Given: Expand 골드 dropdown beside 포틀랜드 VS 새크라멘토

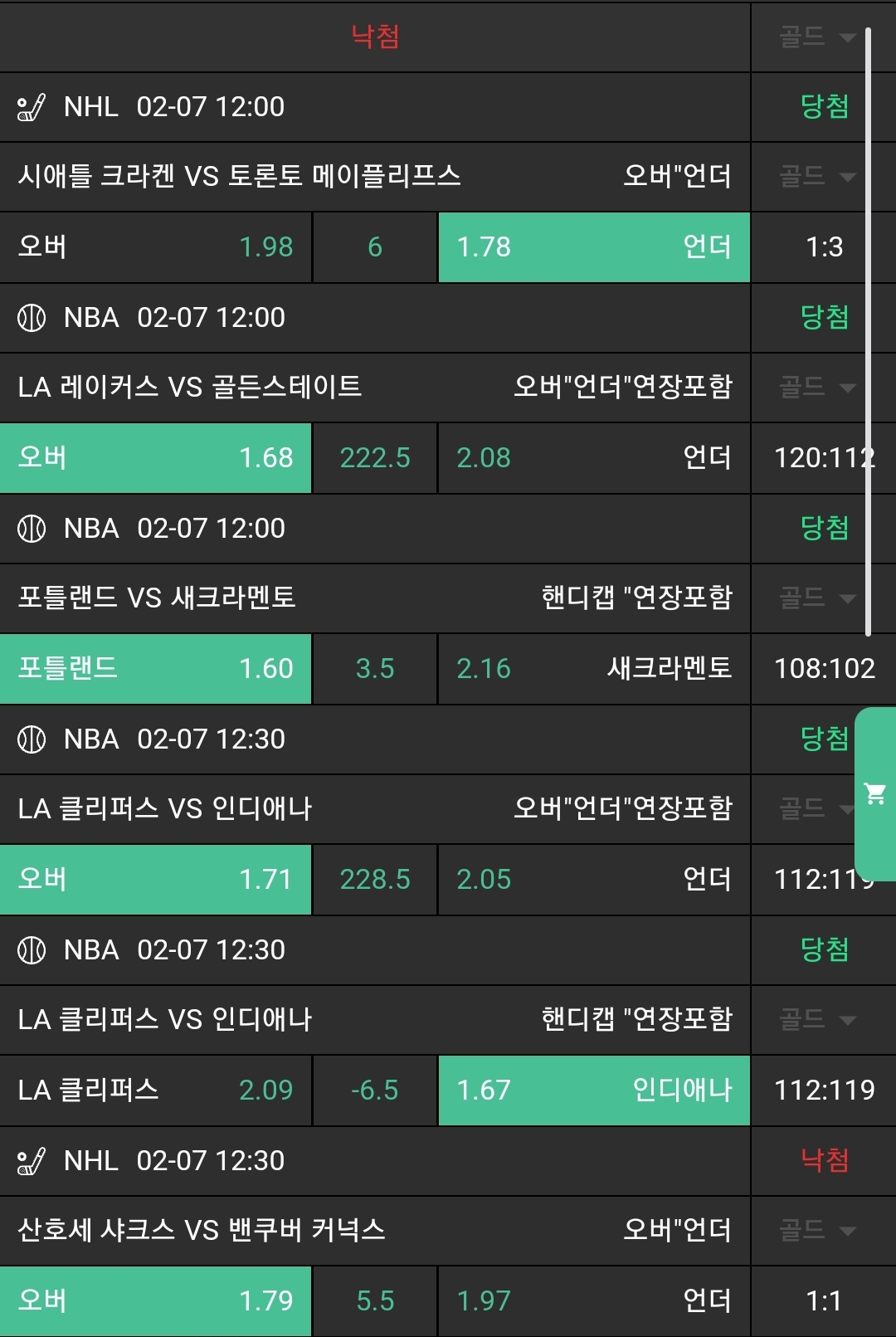Looking at the screenshot, I should click(x=817, y=598).
